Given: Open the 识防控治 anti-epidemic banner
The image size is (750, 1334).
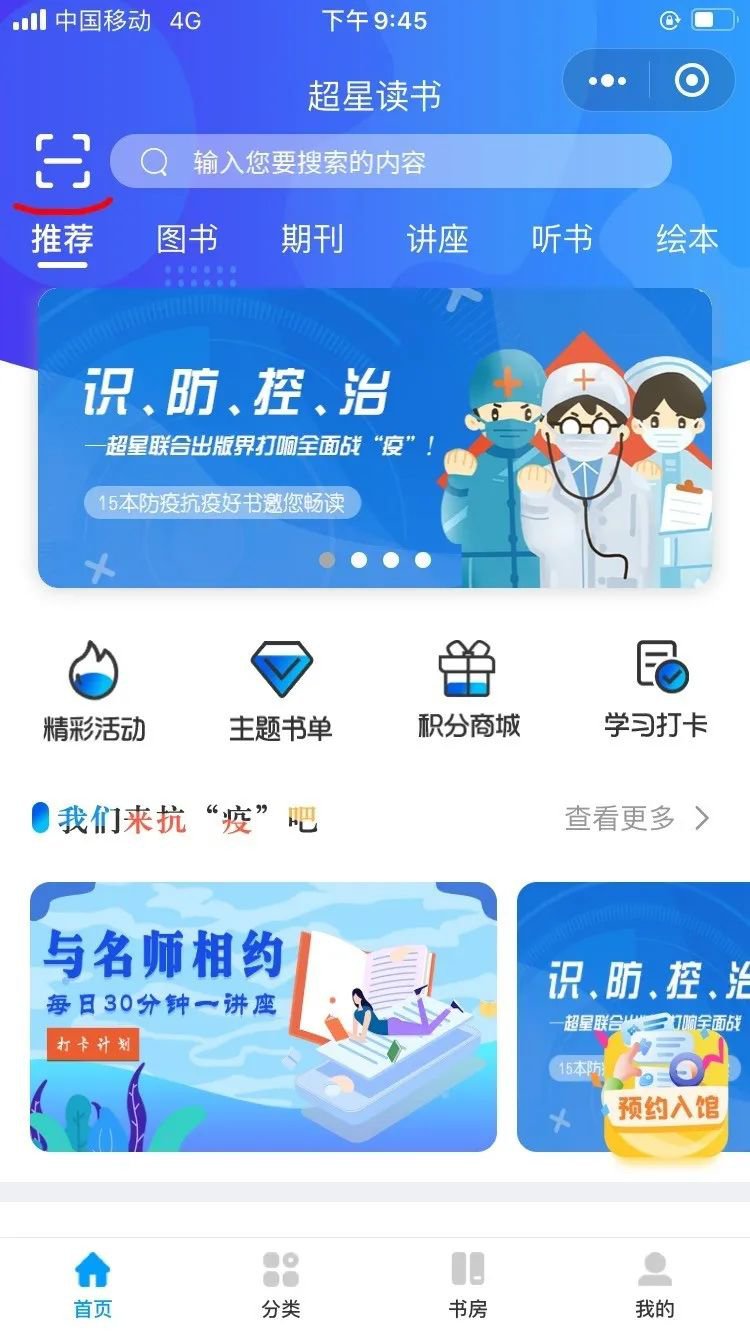Looking at the screenshot, I should pos(374,438).
